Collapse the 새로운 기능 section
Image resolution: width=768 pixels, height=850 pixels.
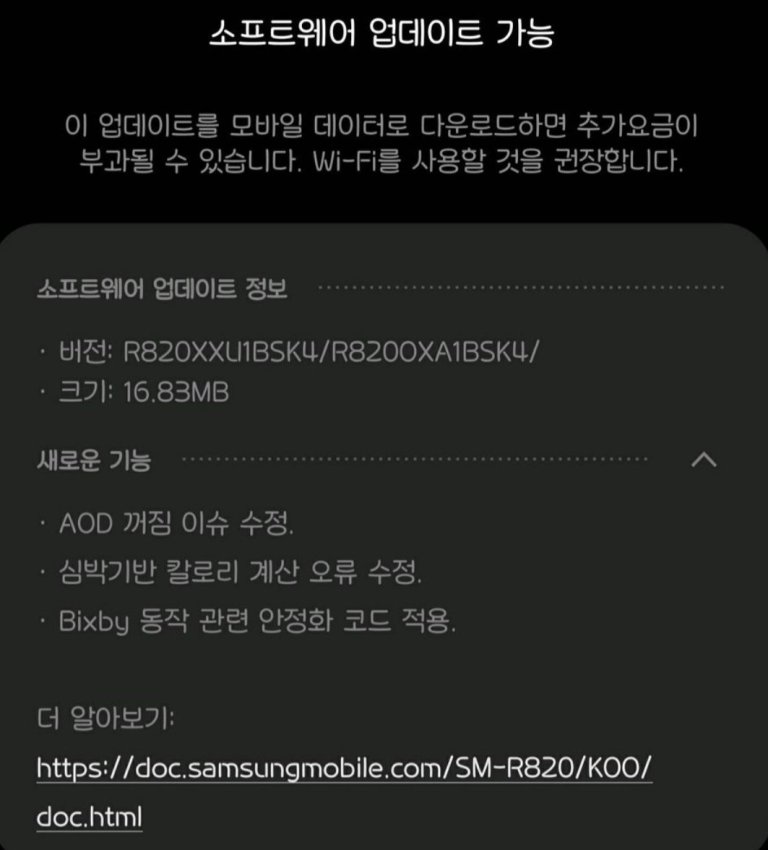(704, 460)
